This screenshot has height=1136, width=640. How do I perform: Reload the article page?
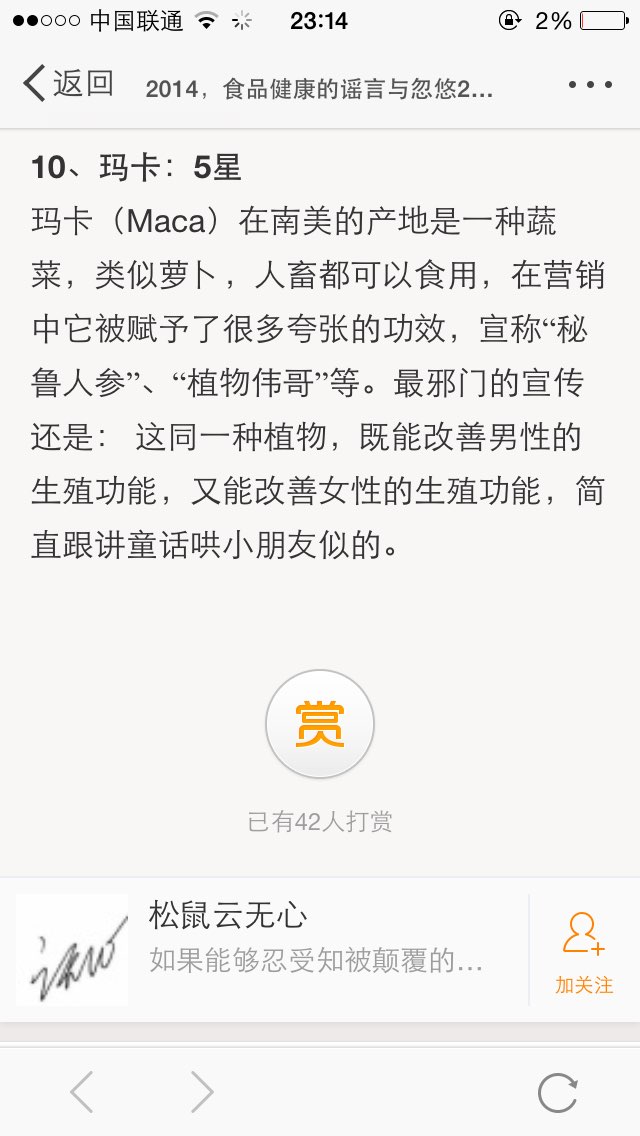557,1093
